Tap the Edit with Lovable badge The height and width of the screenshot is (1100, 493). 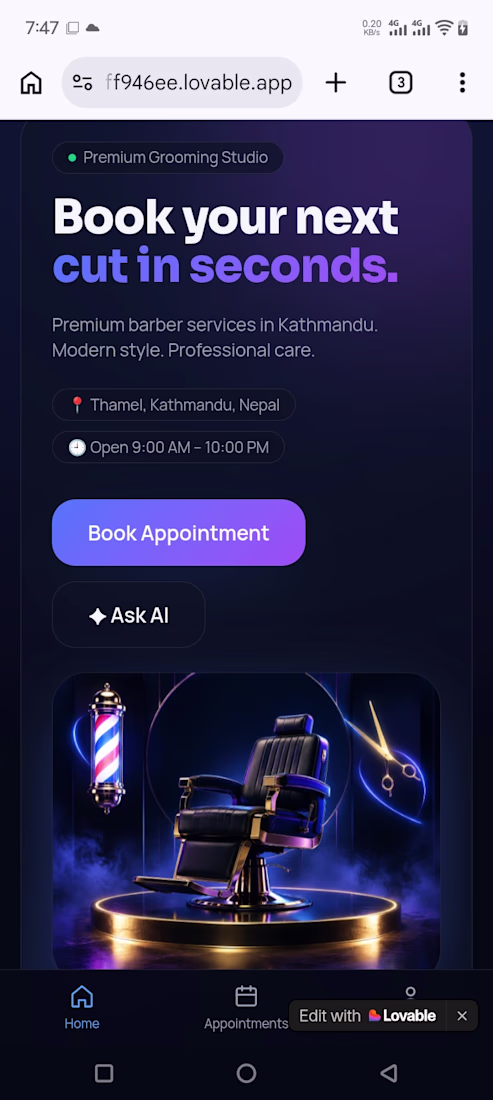[367, 1016]
